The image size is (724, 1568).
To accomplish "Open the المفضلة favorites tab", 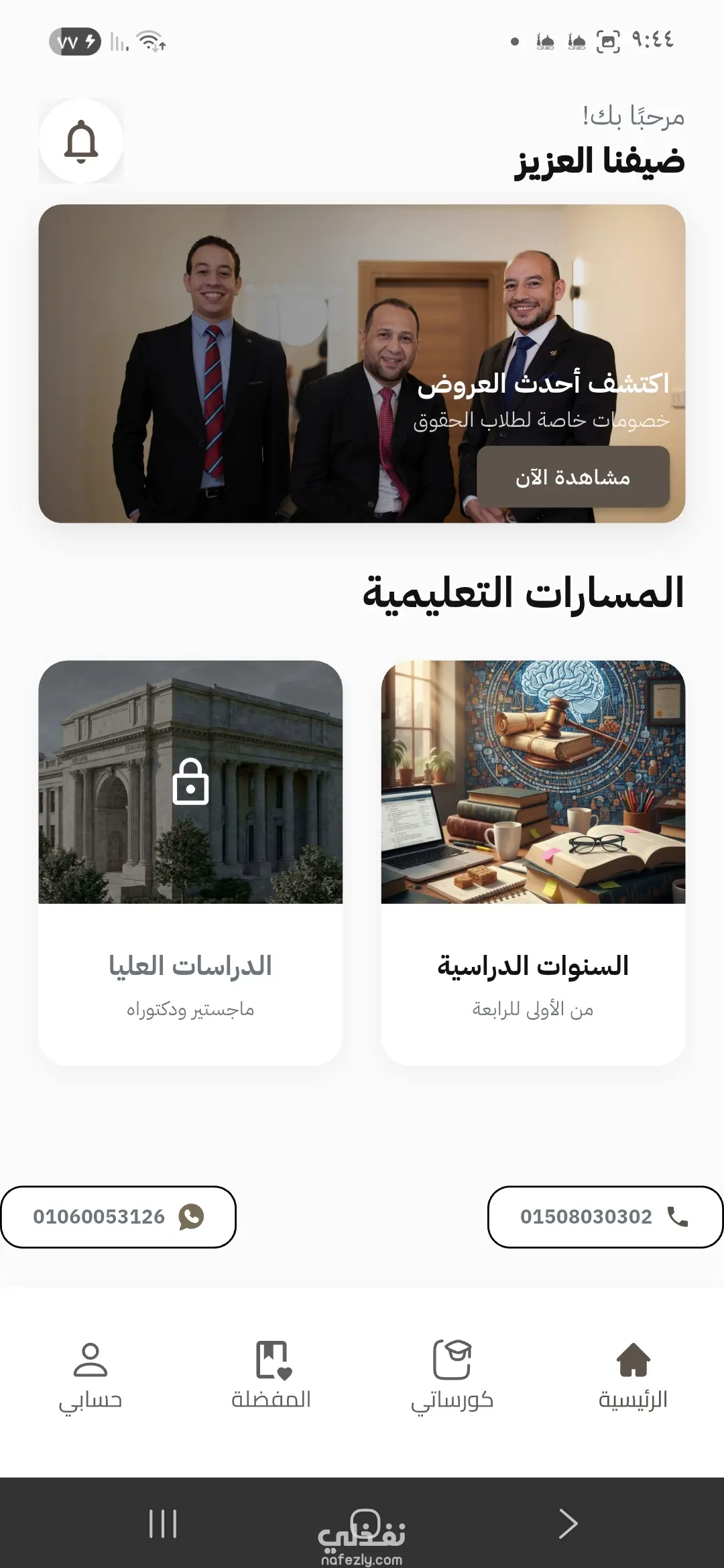I will pyautogui.click(x=271, y=1376).
